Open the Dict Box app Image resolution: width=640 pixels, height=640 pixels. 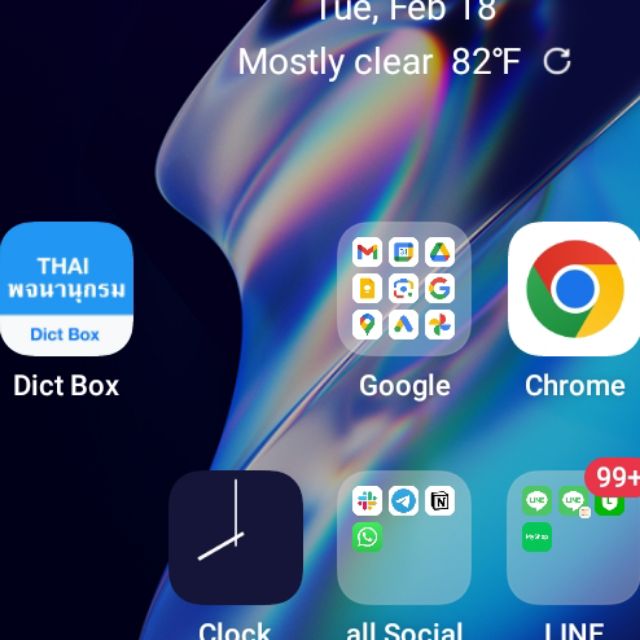66,290
